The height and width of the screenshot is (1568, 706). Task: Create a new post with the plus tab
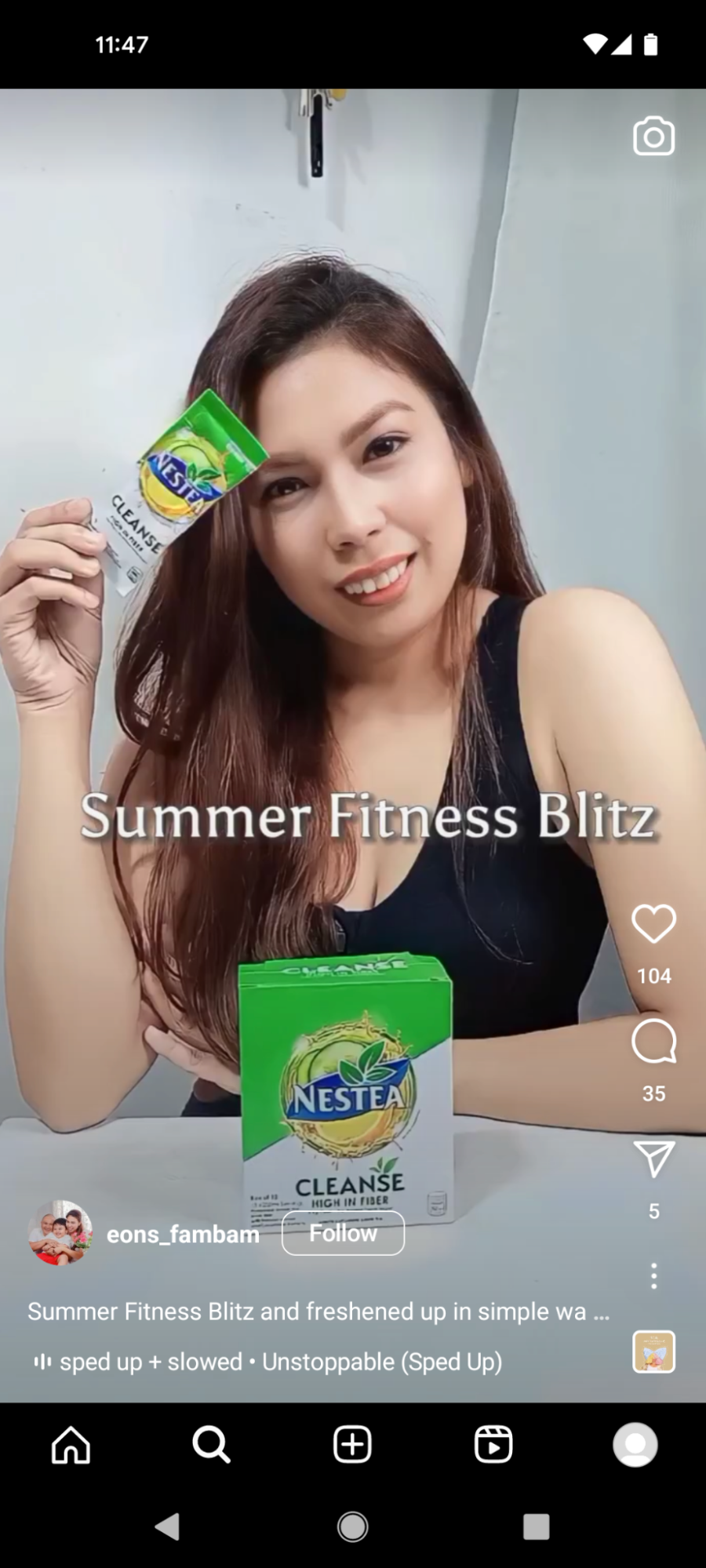[x=352, y=1444]
